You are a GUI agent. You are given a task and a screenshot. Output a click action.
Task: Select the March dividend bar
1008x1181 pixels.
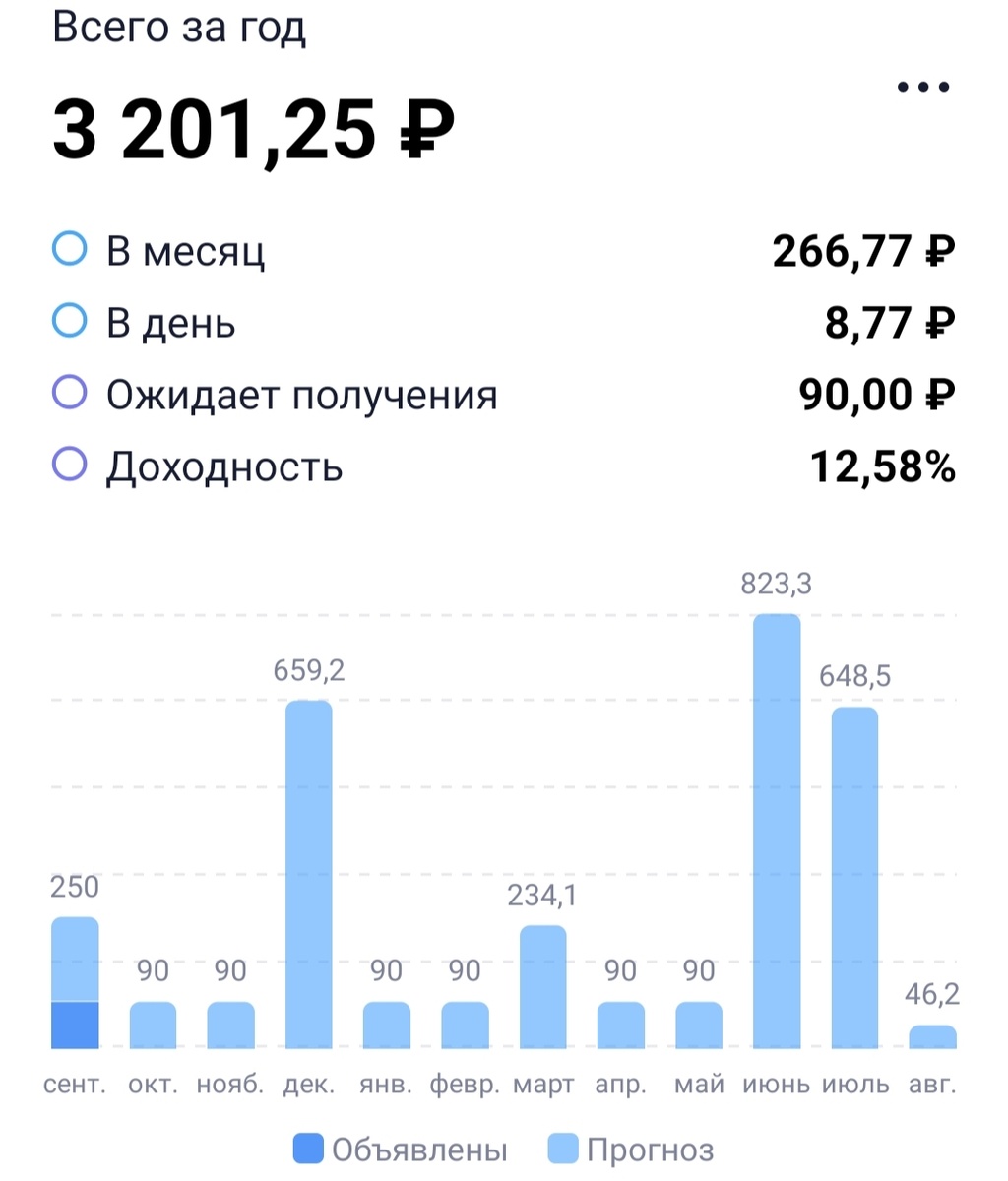(x=543, y=987)
